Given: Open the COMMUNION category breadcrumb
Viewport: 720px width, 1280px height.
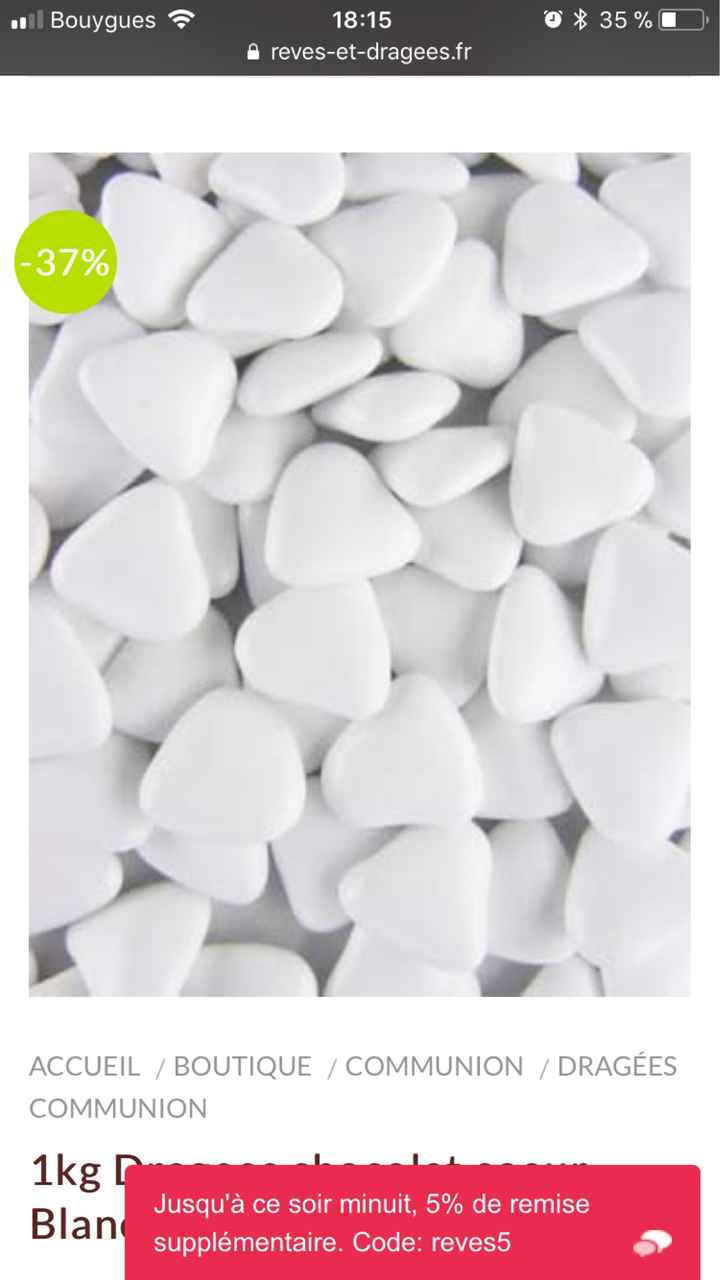Looking at the screenshot, I should pyautogui.click(x=434, y=1066).
